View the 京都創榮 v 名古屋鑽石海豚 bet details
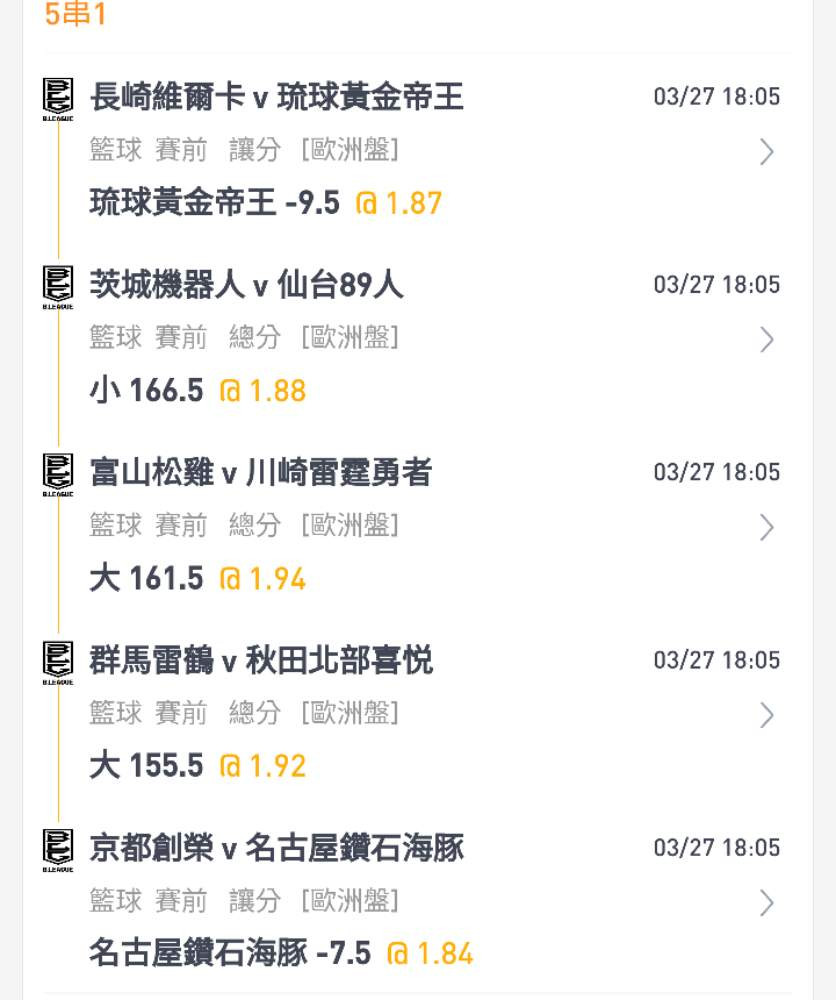836x1000 pixels. coord(766,903)
